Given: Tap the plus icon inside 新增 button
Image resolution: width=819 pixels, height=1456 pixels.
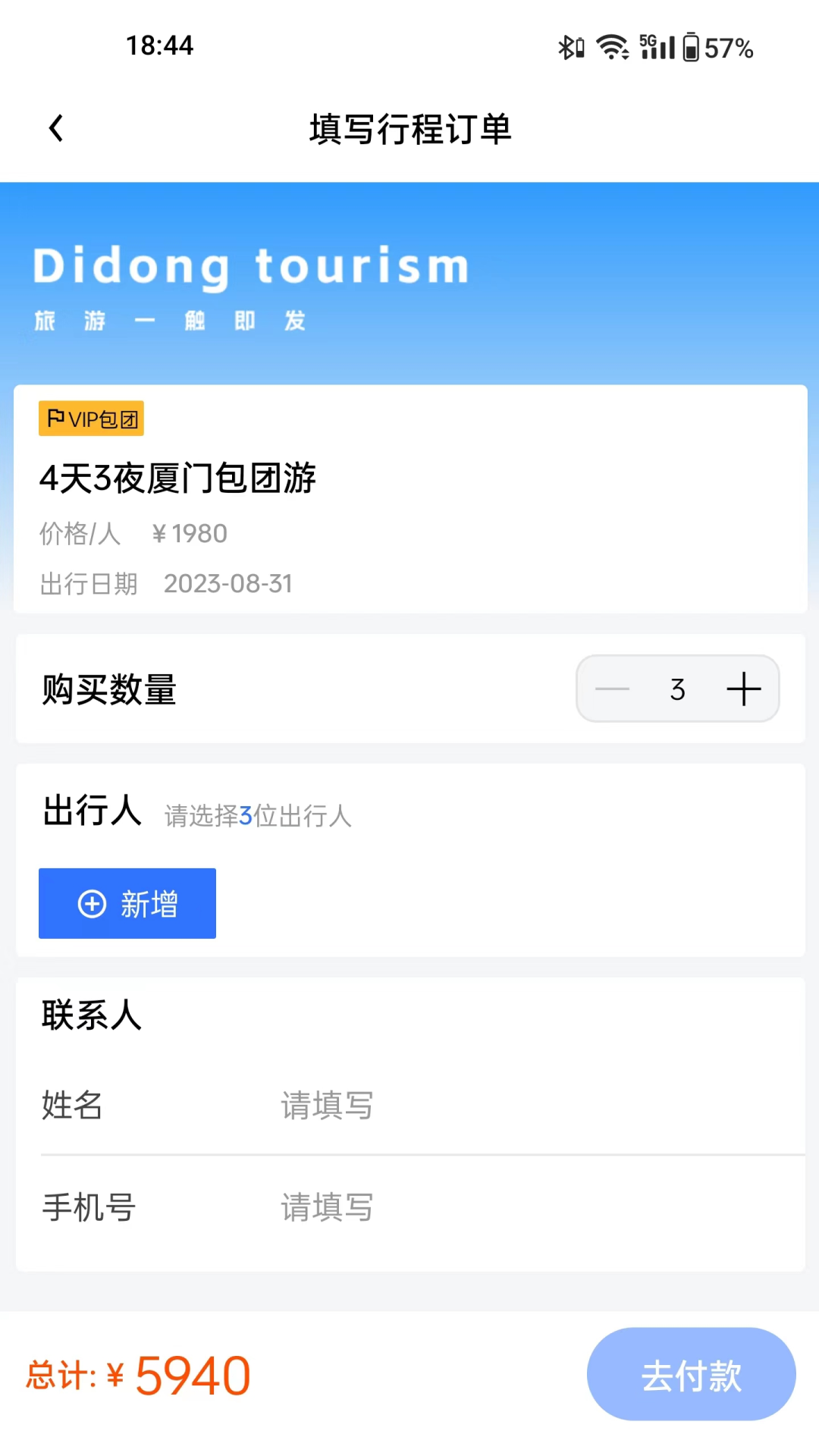Looking at the screenshot, I should click(x=91, y=904).
